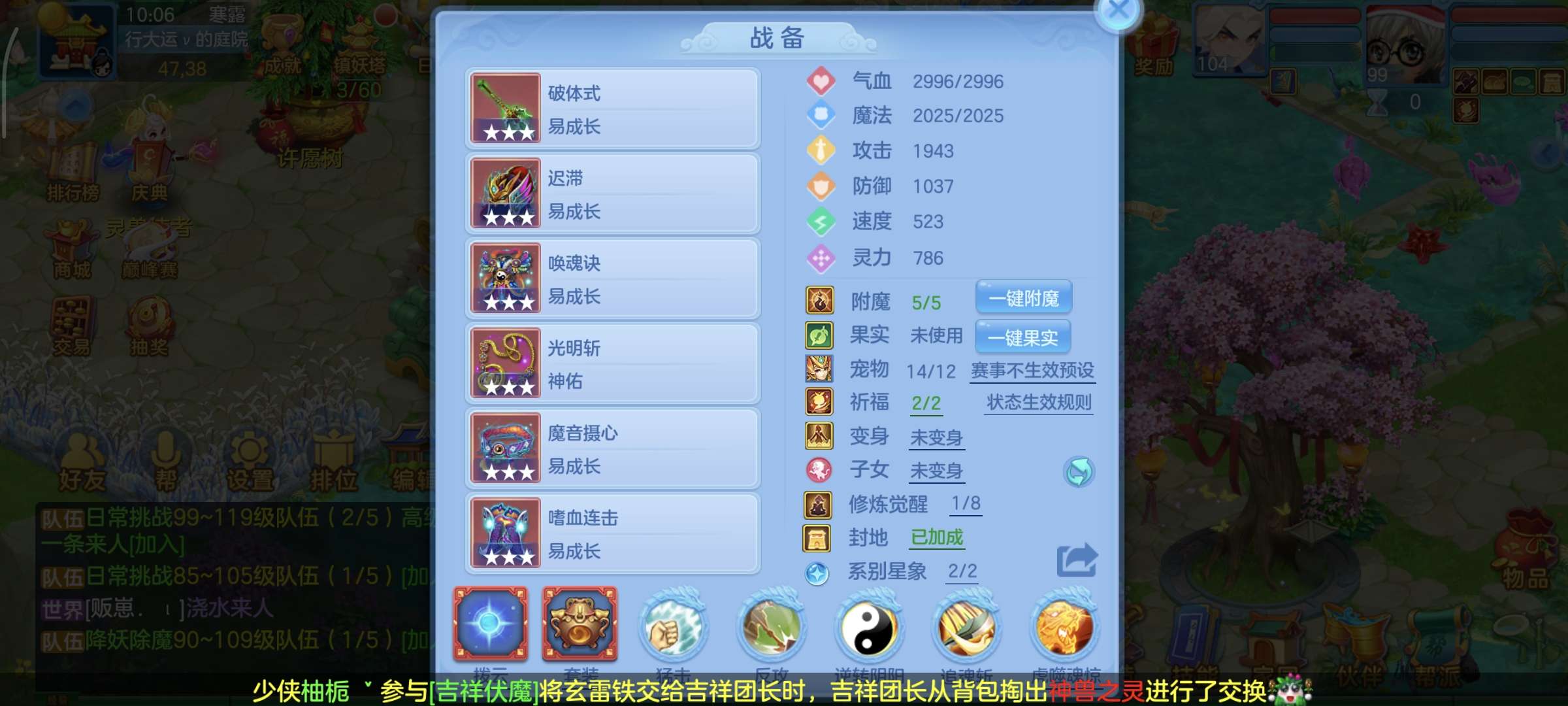The height and width of the screenshot is (706, 1568).
Task: Open the 破体式 skill card
Action: [x=612, y=109]
